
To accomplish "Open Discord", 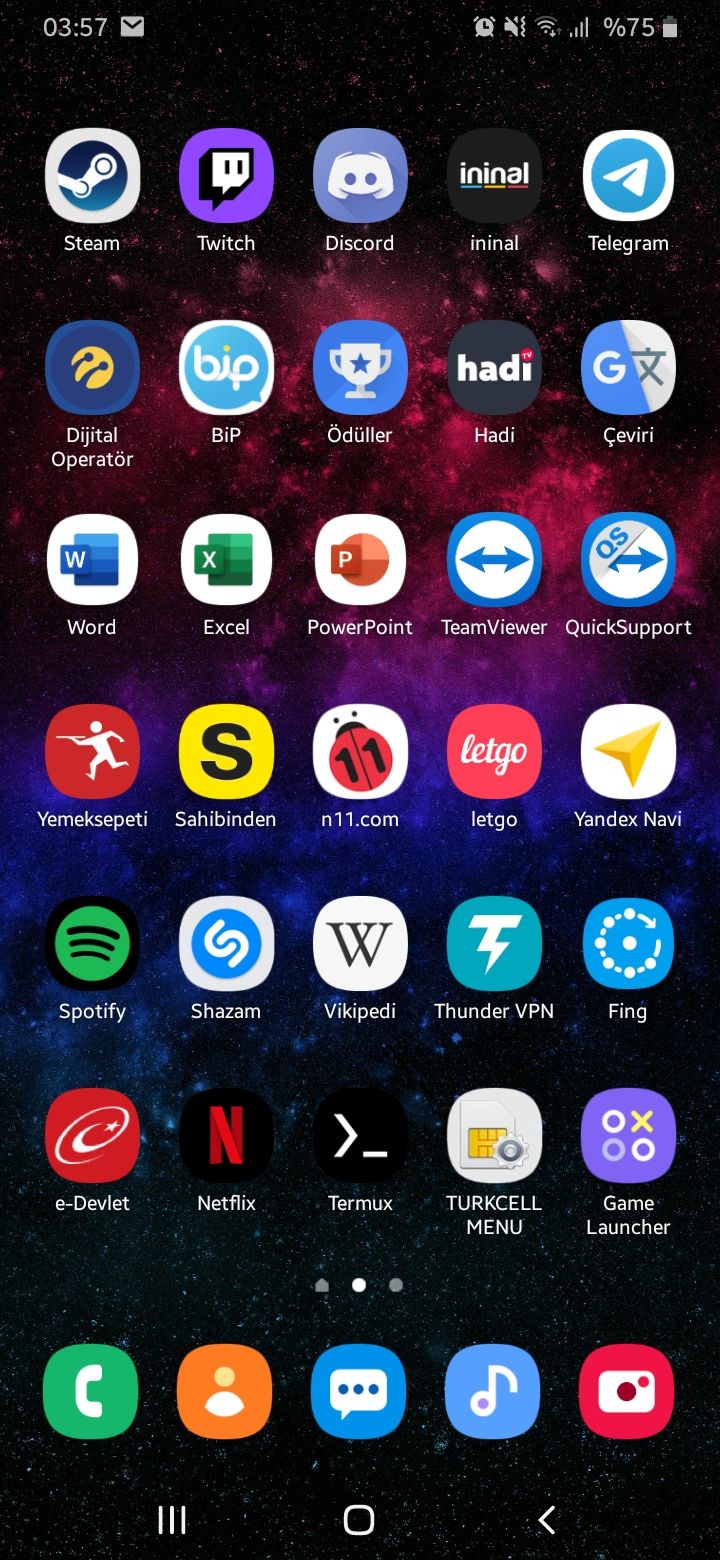I will click(x=360, y=176).
